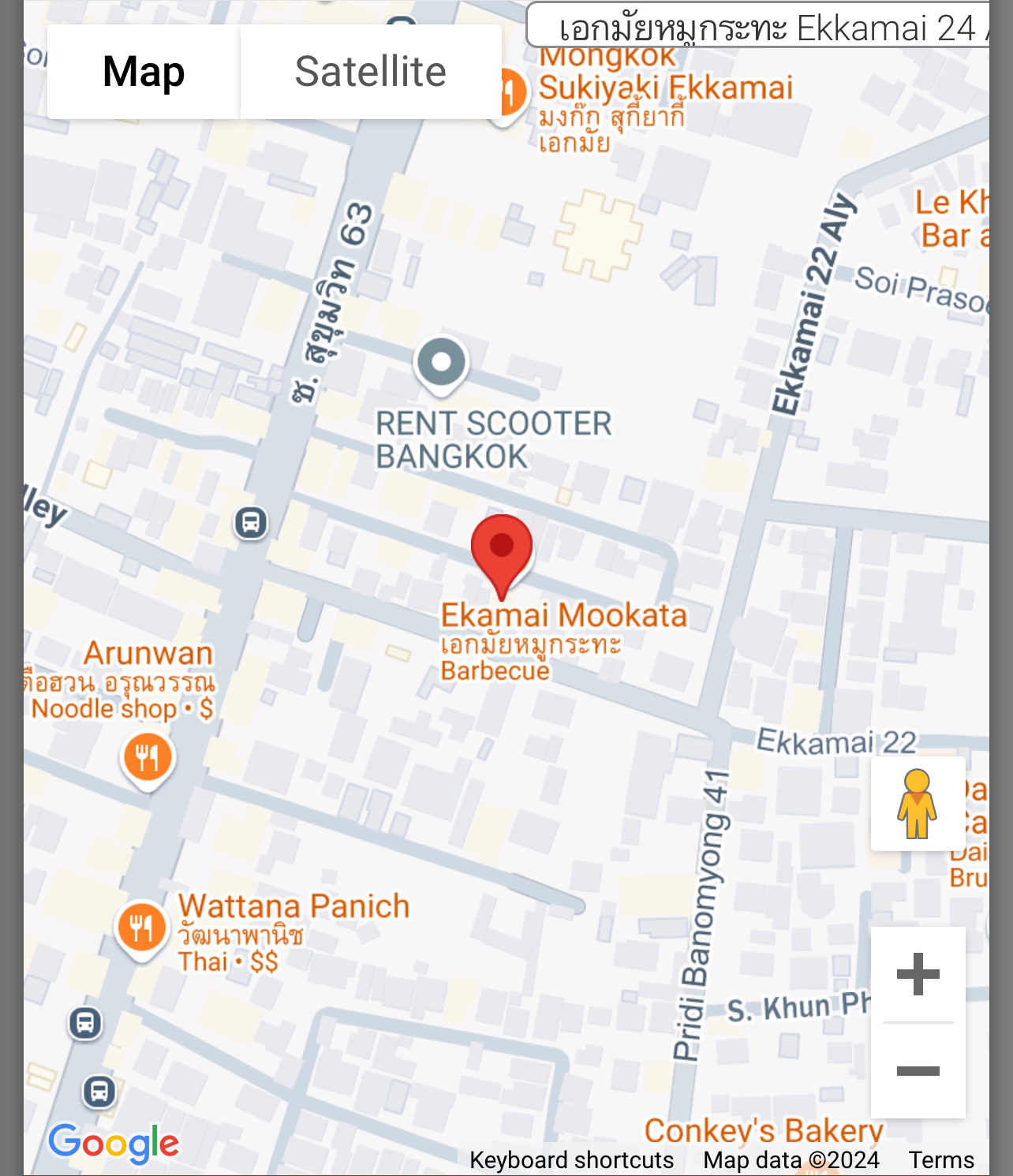Open Keyboard shortcuts
Screen dimensions: 1013x1176
click(571, 1160)
